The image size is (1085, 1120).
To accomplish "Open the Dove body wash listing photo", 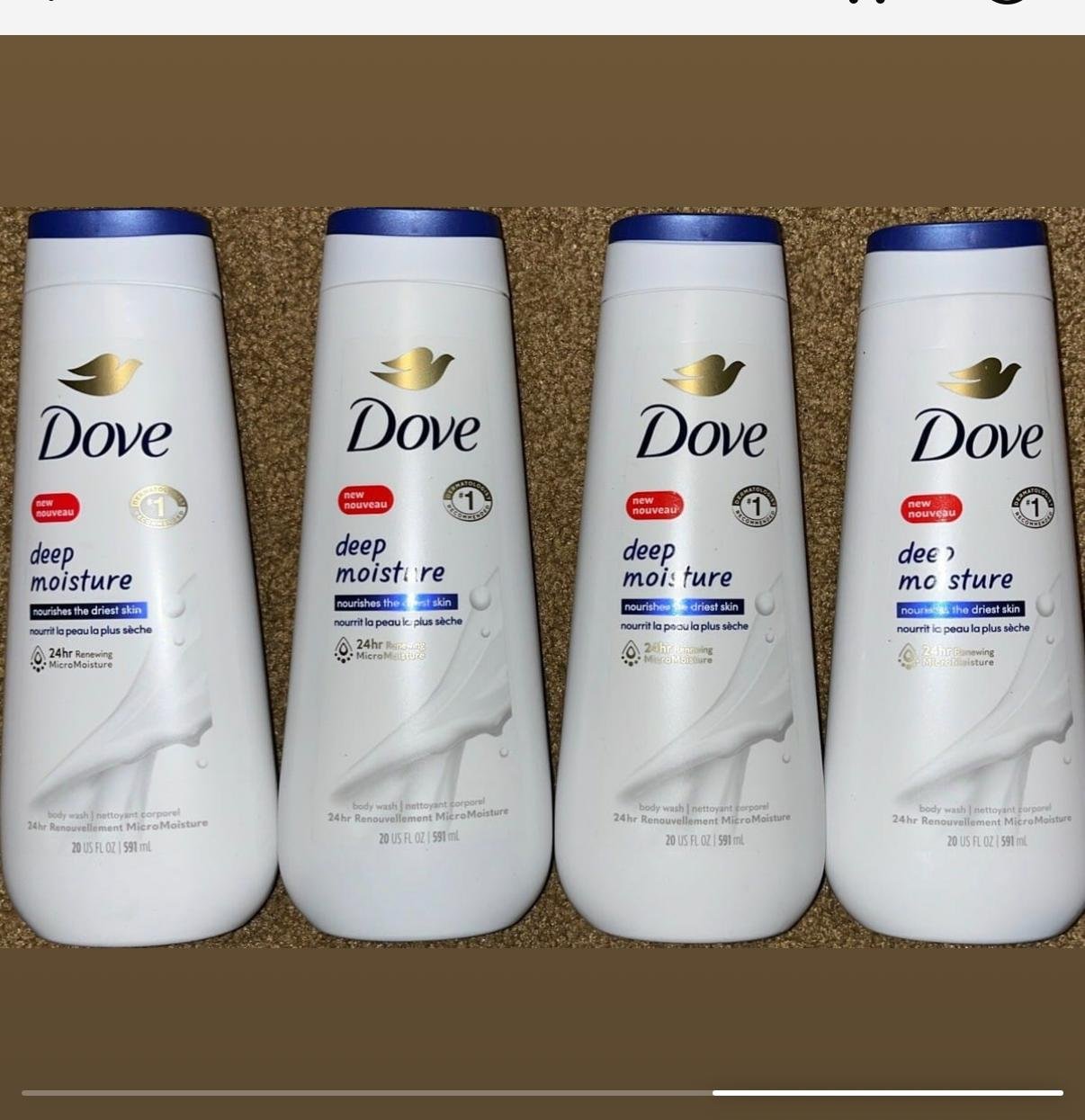I will [542, 576].
